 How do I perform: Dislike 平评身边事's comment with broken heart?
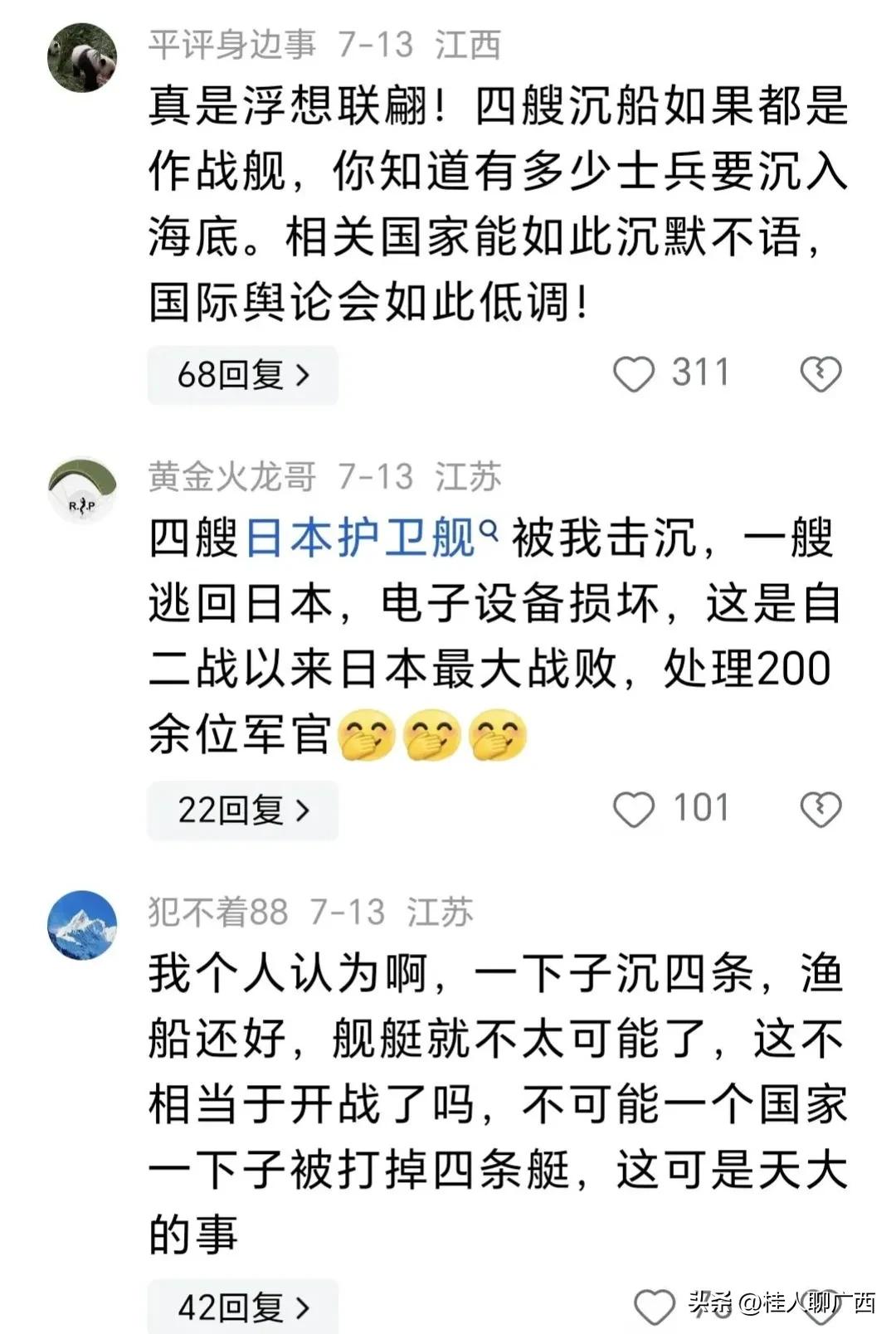tap(821, 374)
